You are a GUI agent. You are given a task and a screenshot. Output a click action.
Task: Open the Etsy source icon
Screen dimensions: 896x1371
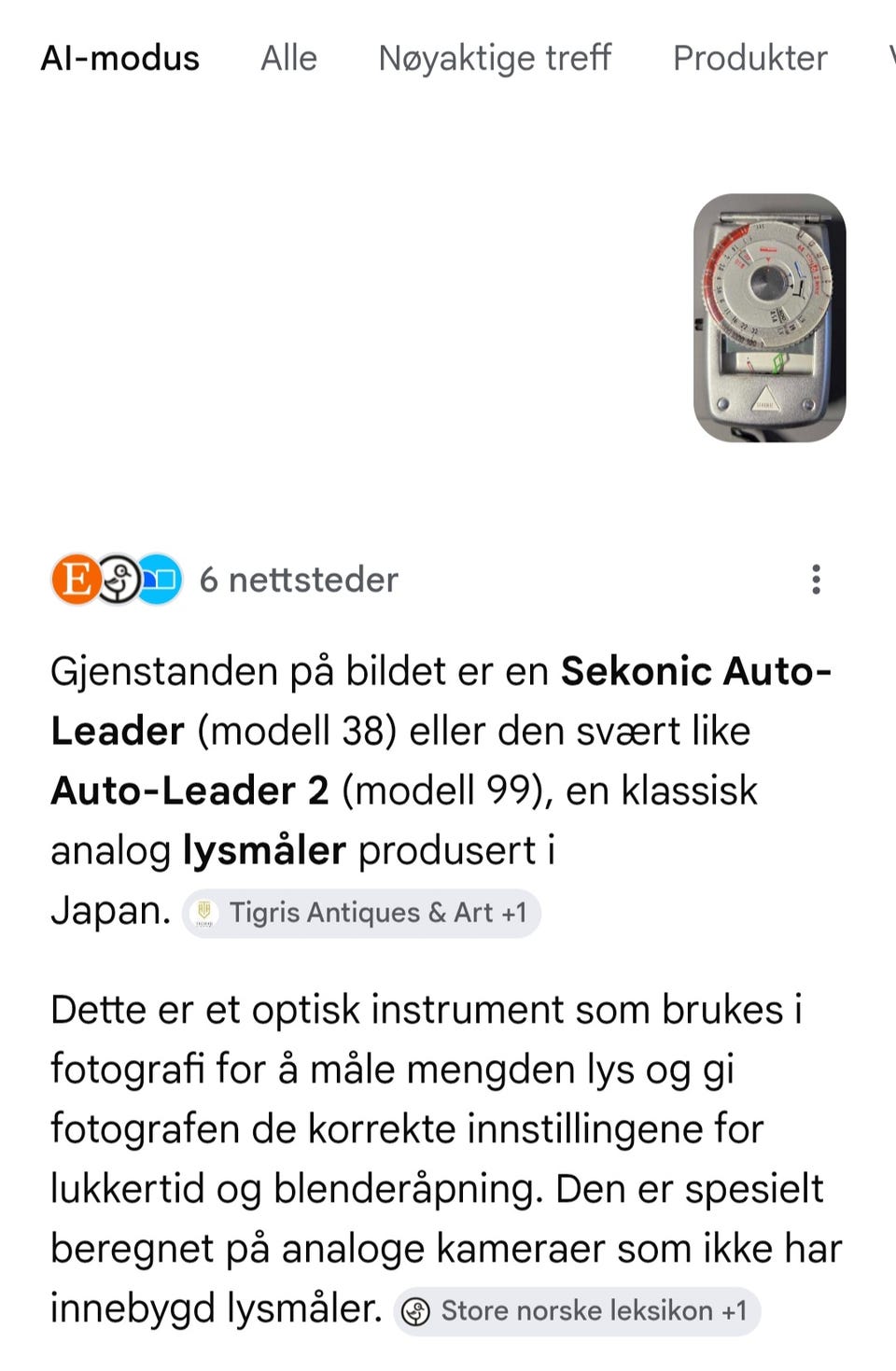pyautogui.click(x=77, y=579)
